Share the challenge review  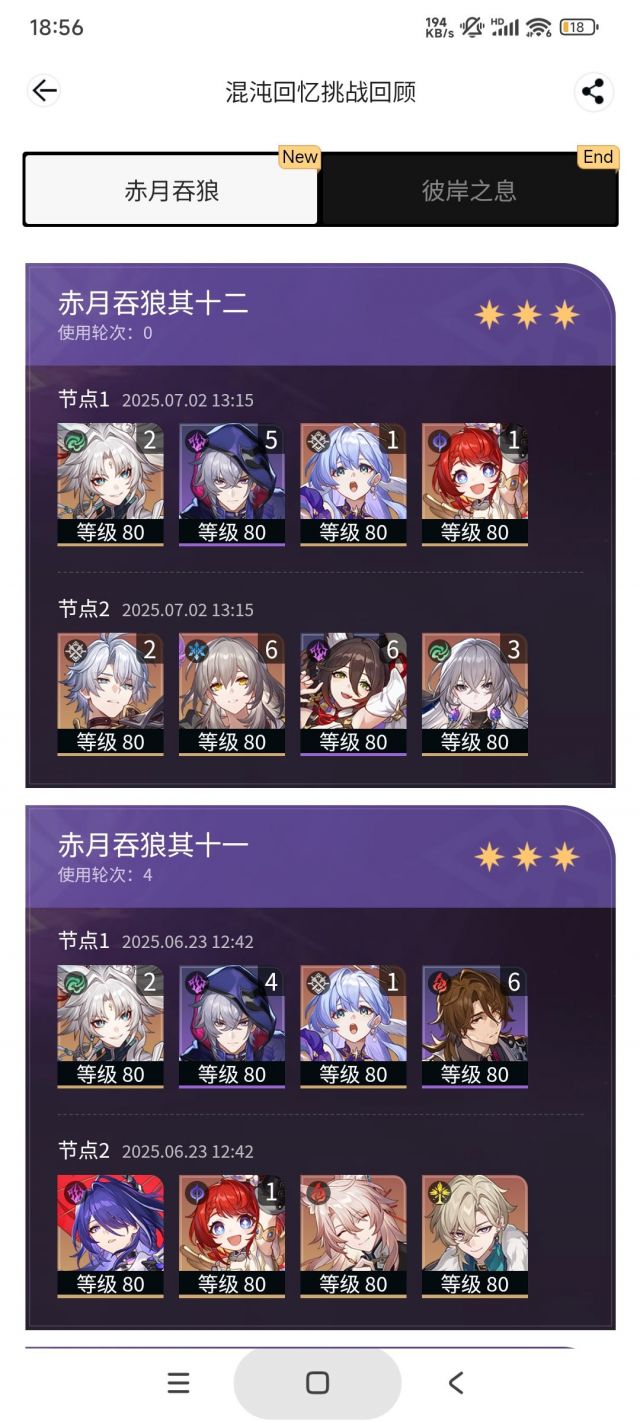[x=594, y=92]
